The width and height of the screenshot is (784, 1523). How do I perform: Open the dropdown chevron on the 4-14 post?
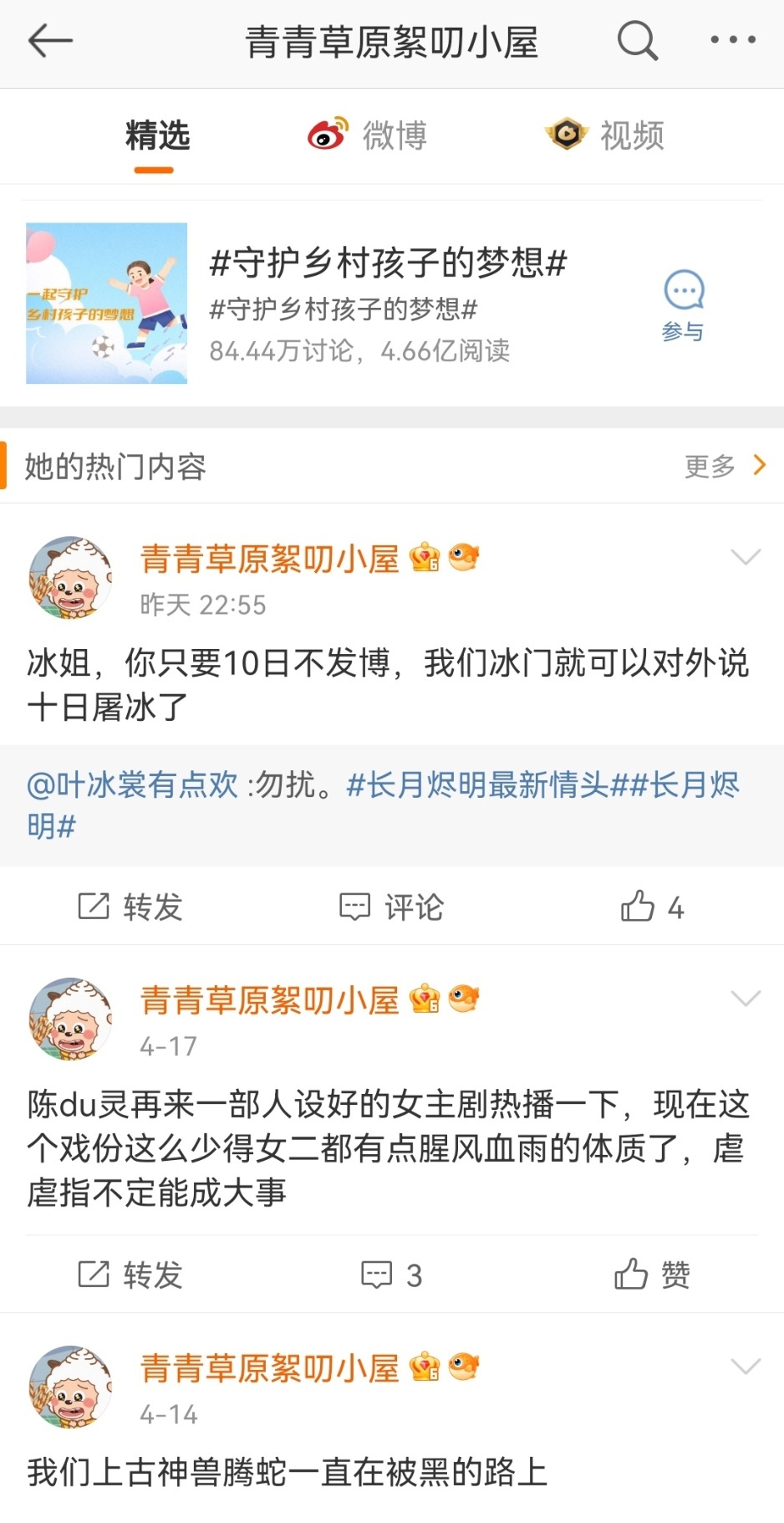pos(745,1367)
